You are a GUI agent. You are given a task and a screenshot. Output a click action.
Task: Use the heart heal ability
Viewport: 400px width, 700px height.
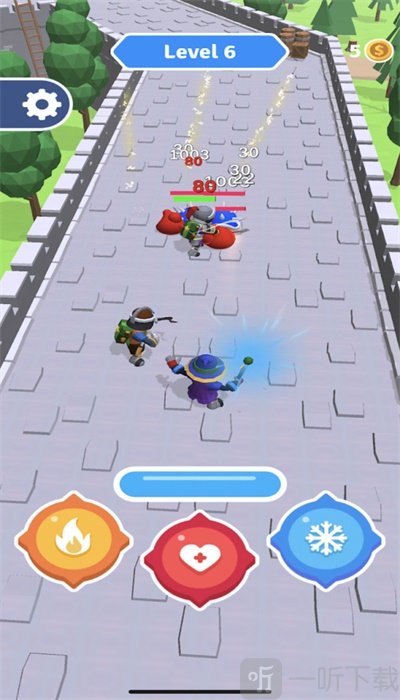point(200,560)
